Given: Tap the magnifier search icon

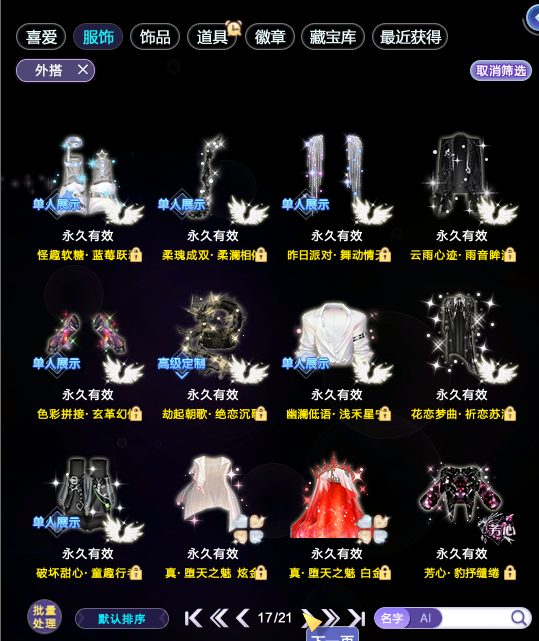Looking at the screenshot, I should [x=519, y=618].
